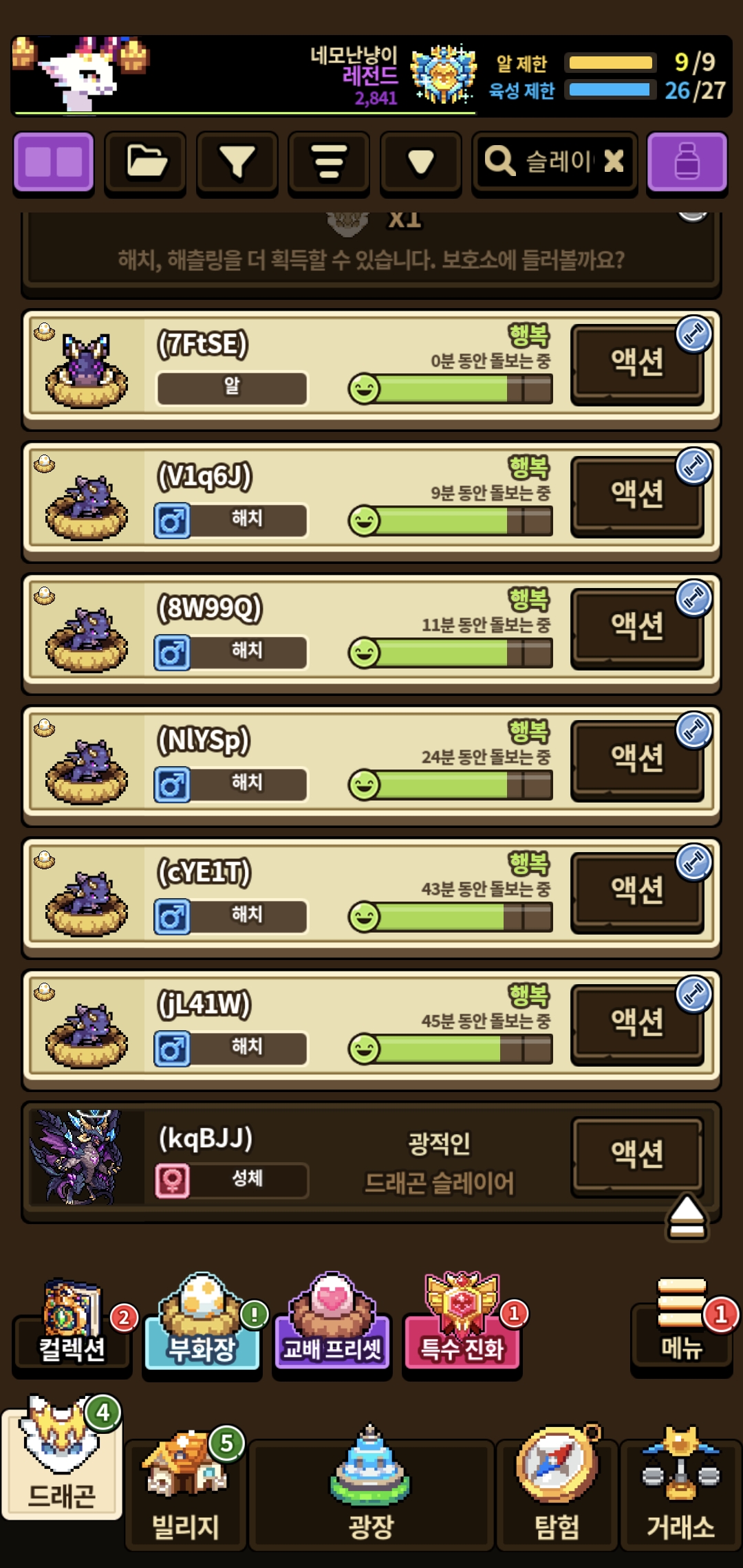Open the sort order menu
This screenshot has height=1568, width=743.
point(329,162)
